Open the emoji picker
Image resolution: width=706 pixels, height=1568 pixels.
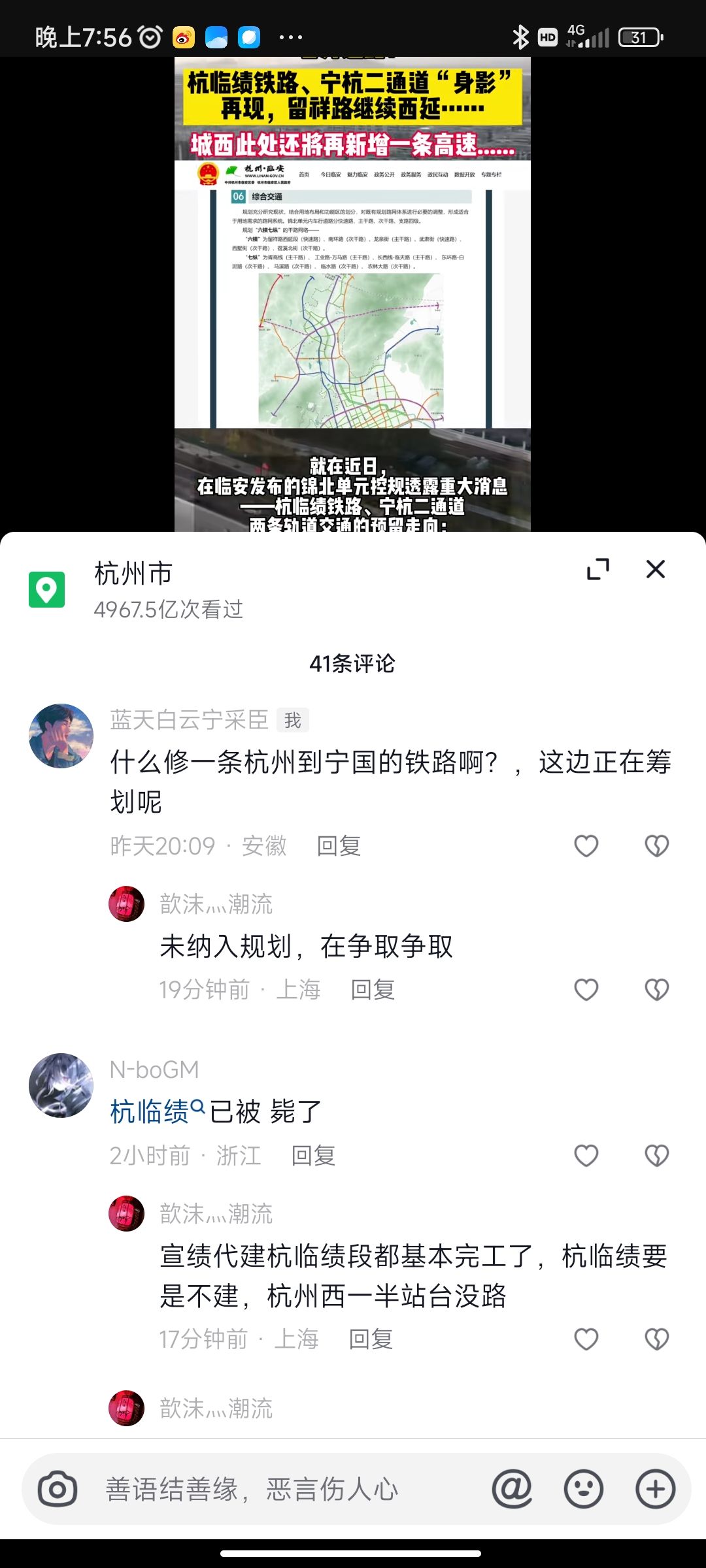coord(583,1489)
